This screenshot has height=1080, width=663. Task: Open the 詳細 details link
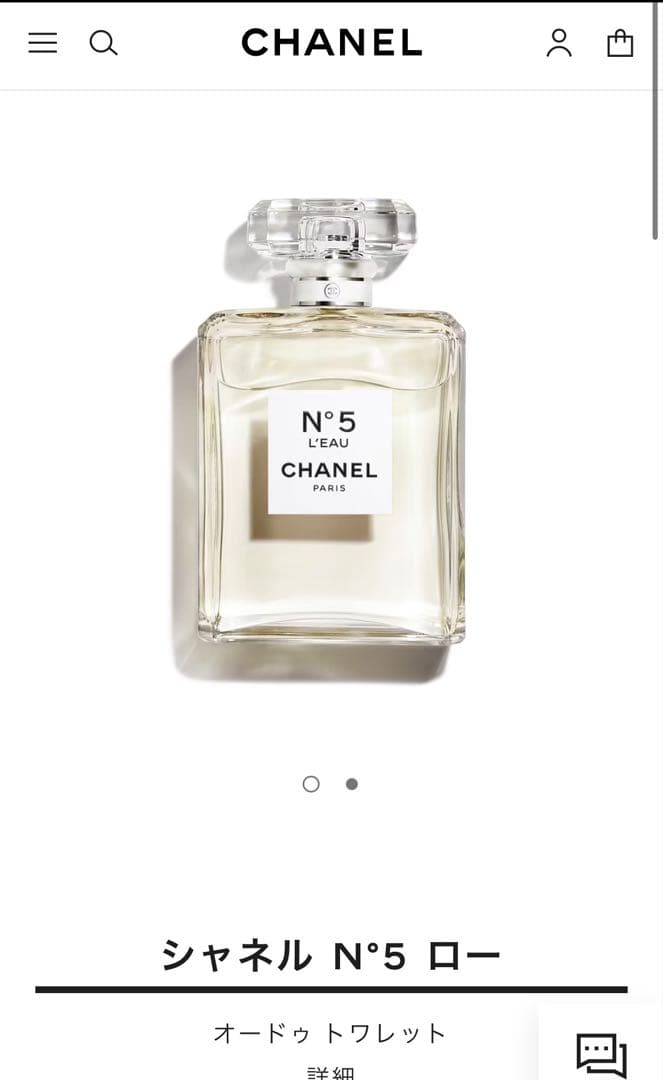point(331,1073)
